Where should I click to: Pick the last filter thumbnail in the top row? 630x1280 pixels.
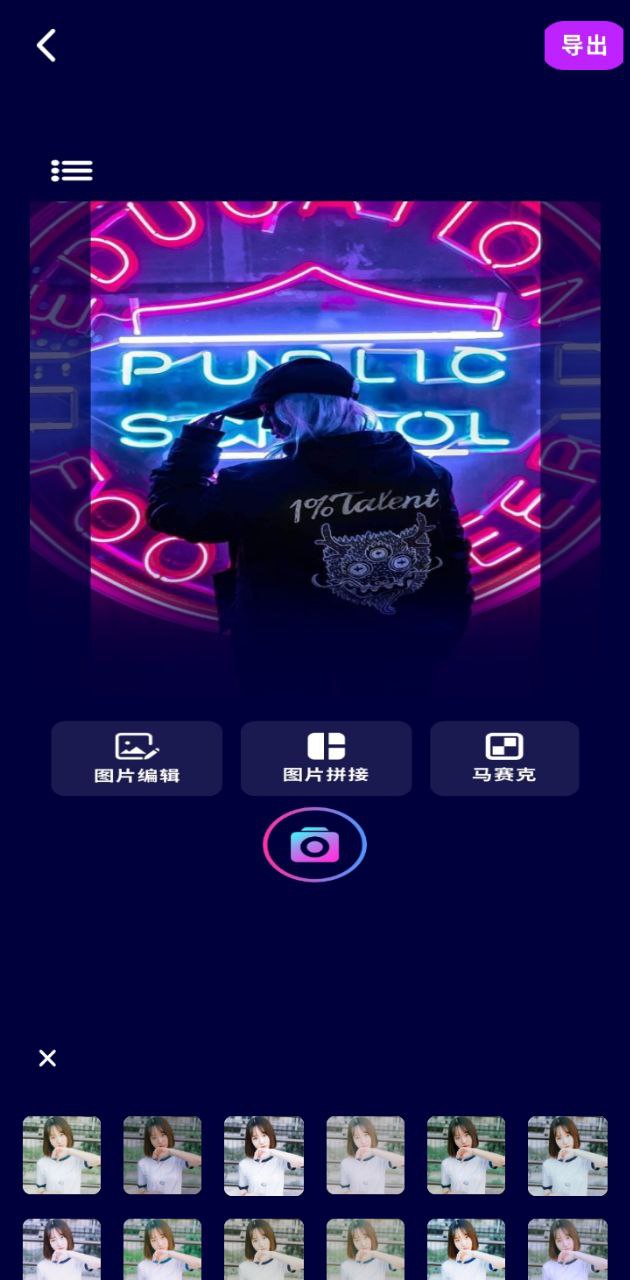pyautogui.click(x=567, y=1155)
